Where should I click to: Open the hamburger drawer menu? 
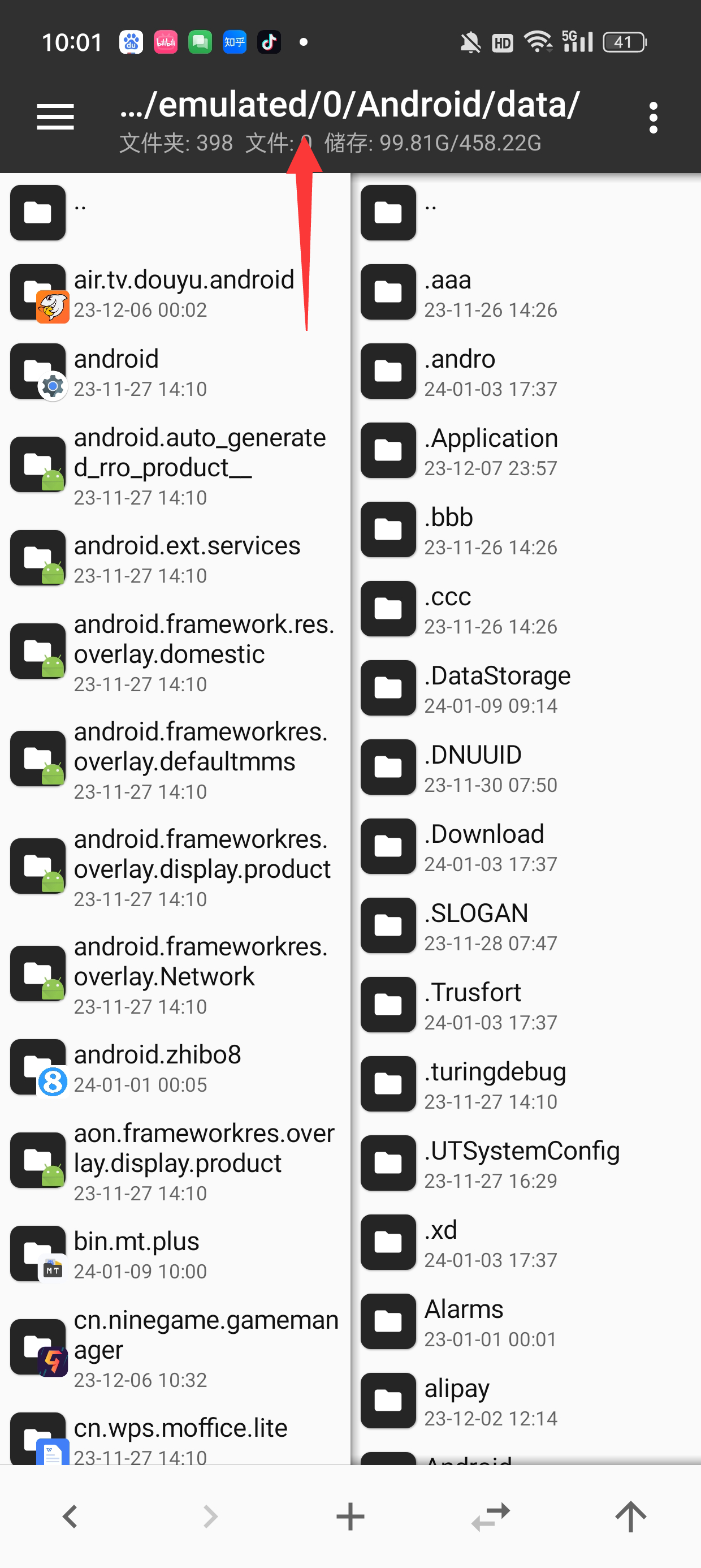point(55,117)
